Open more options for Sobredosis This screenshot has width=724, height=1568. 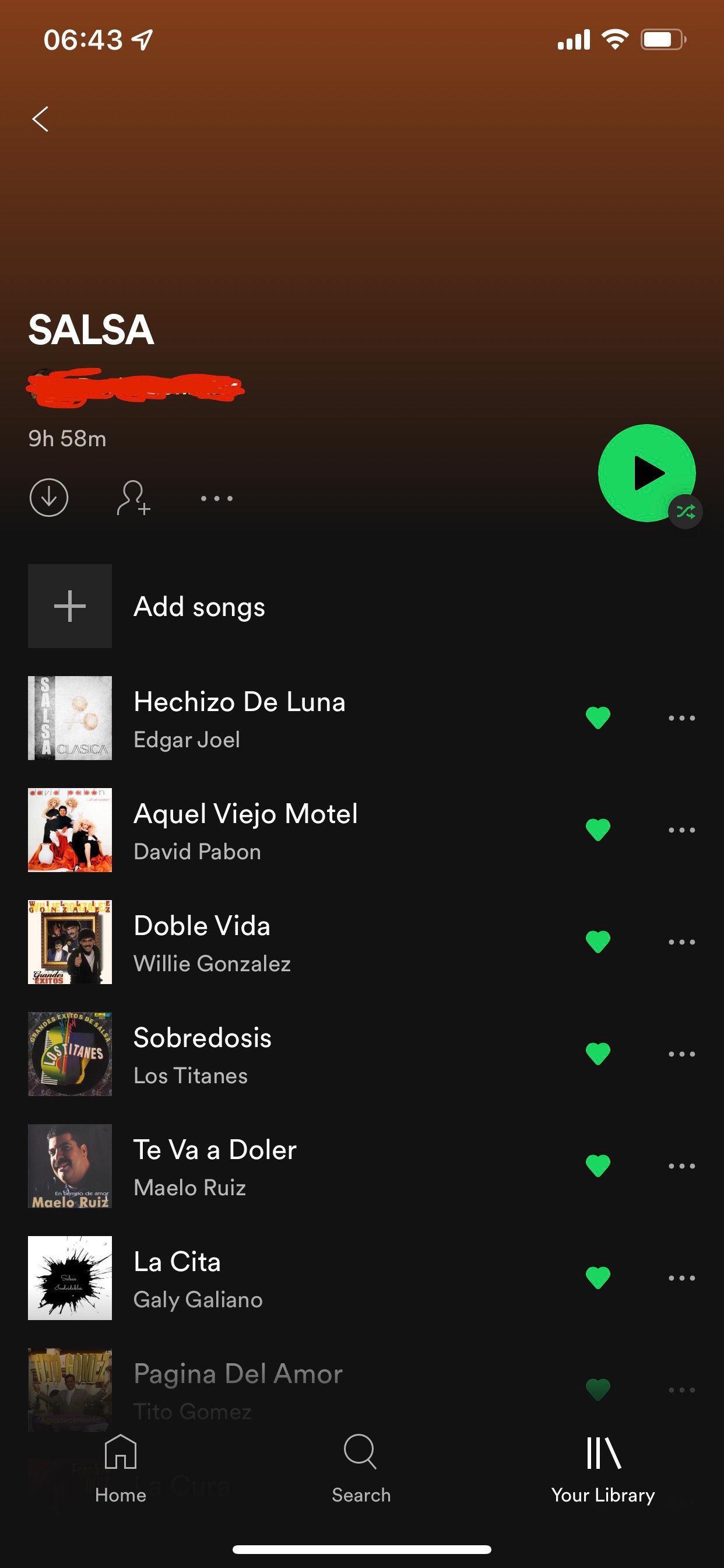click(681, 1053)
